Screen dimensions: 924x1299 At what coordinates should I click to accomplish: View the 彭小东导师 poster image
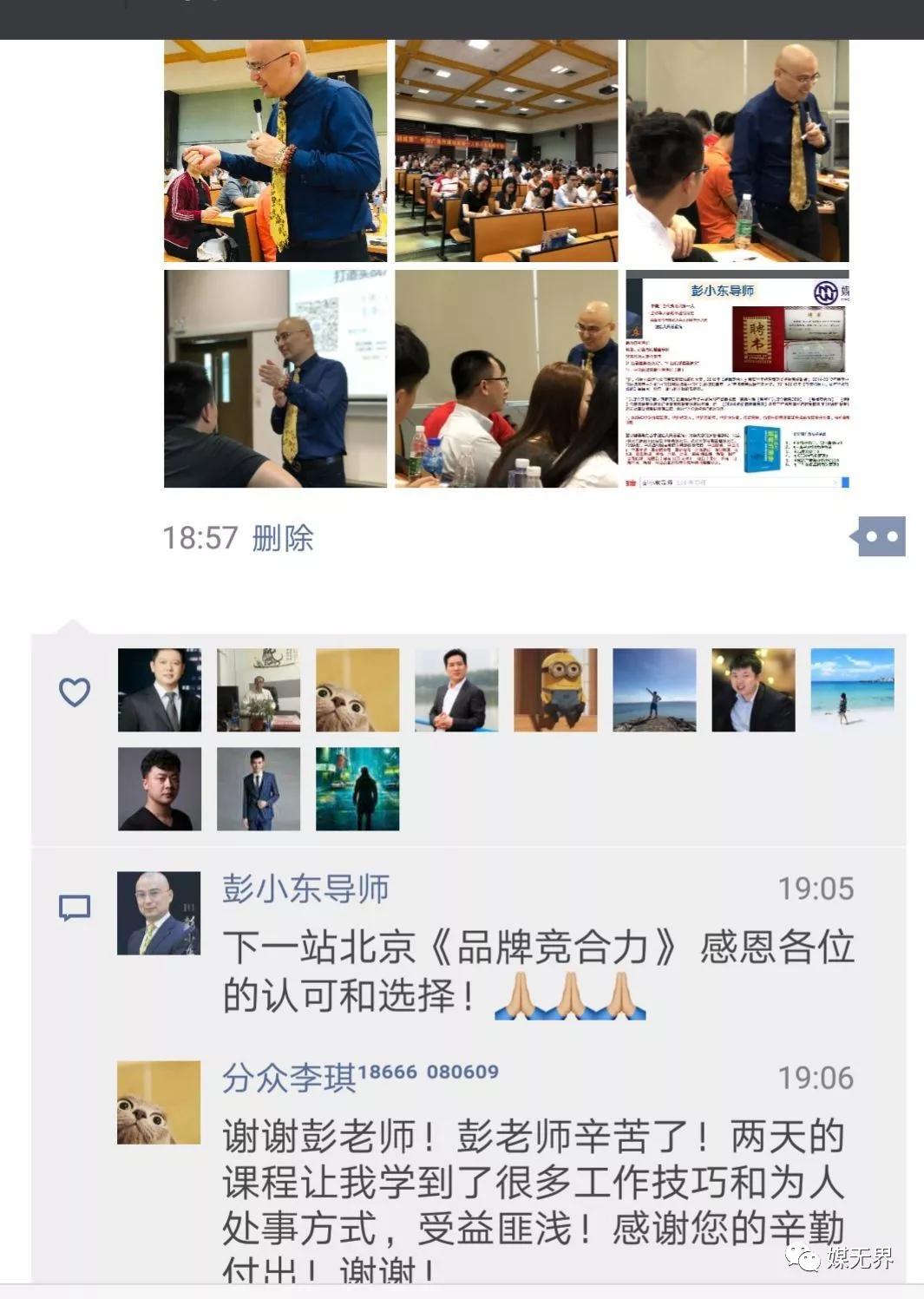click(737, 379)
